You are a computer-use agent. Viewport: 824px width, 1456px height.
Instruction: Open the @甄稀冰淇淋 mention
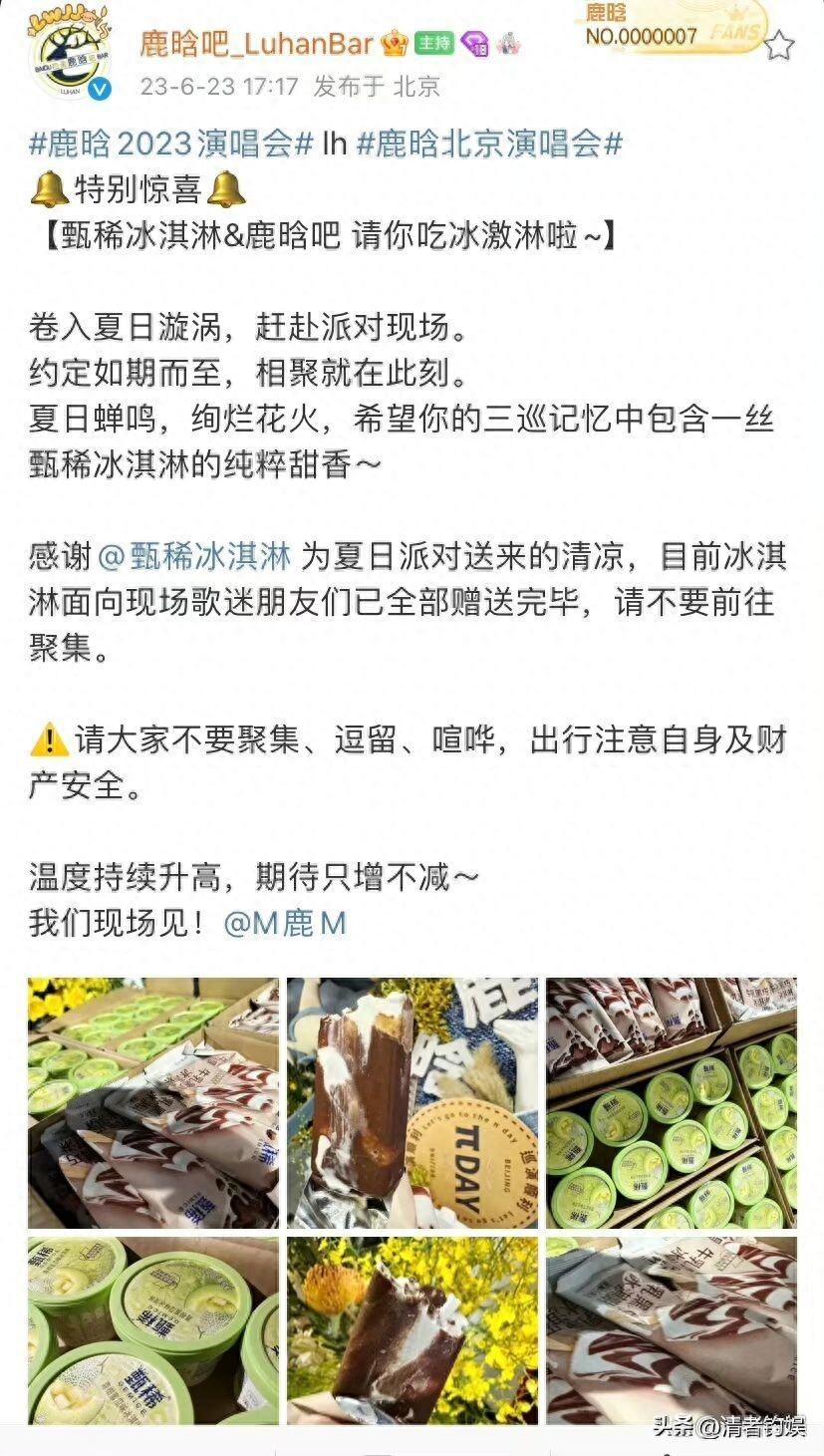tap(195, 555)
